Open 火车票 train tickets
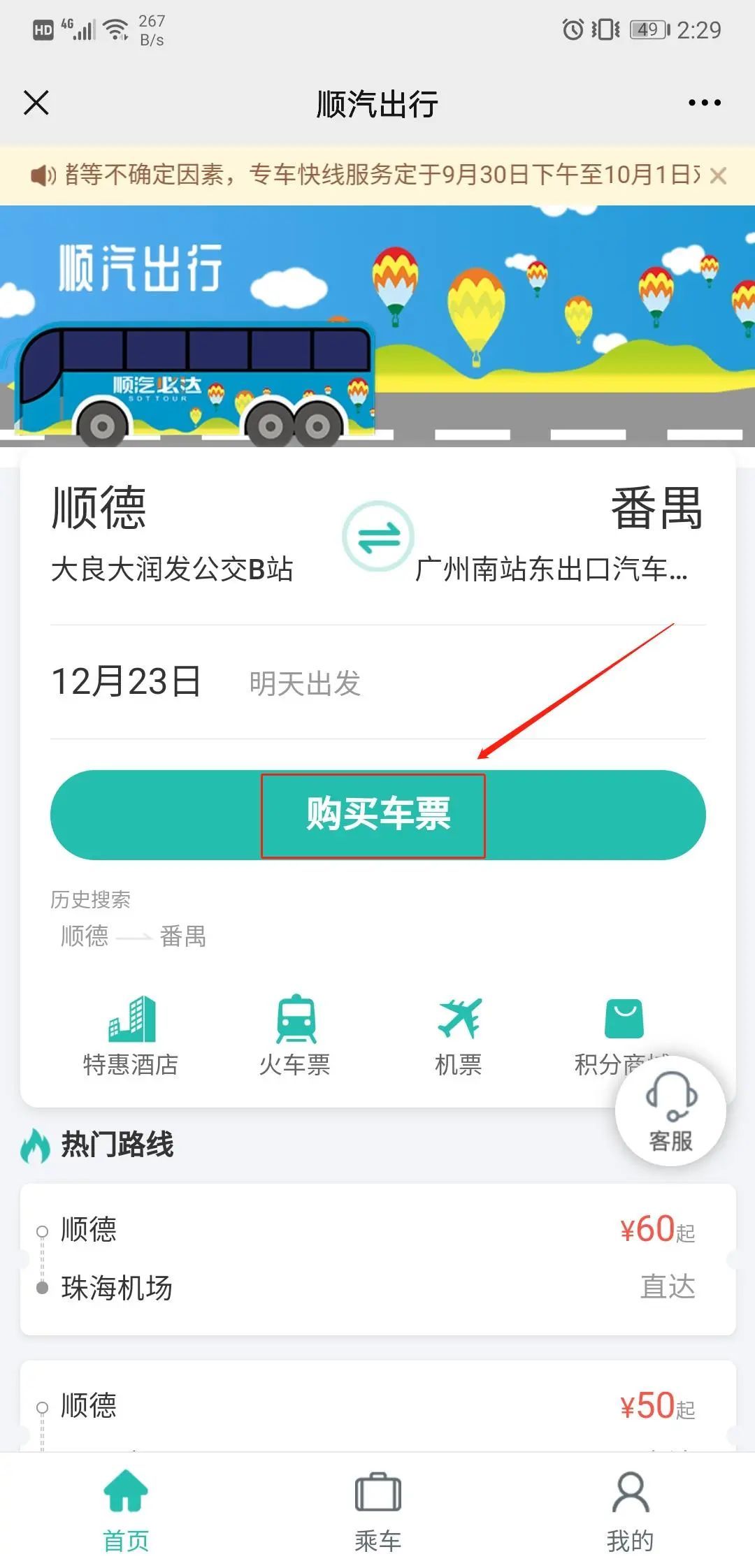755x1568 pixels. [x=294, y=1036]
